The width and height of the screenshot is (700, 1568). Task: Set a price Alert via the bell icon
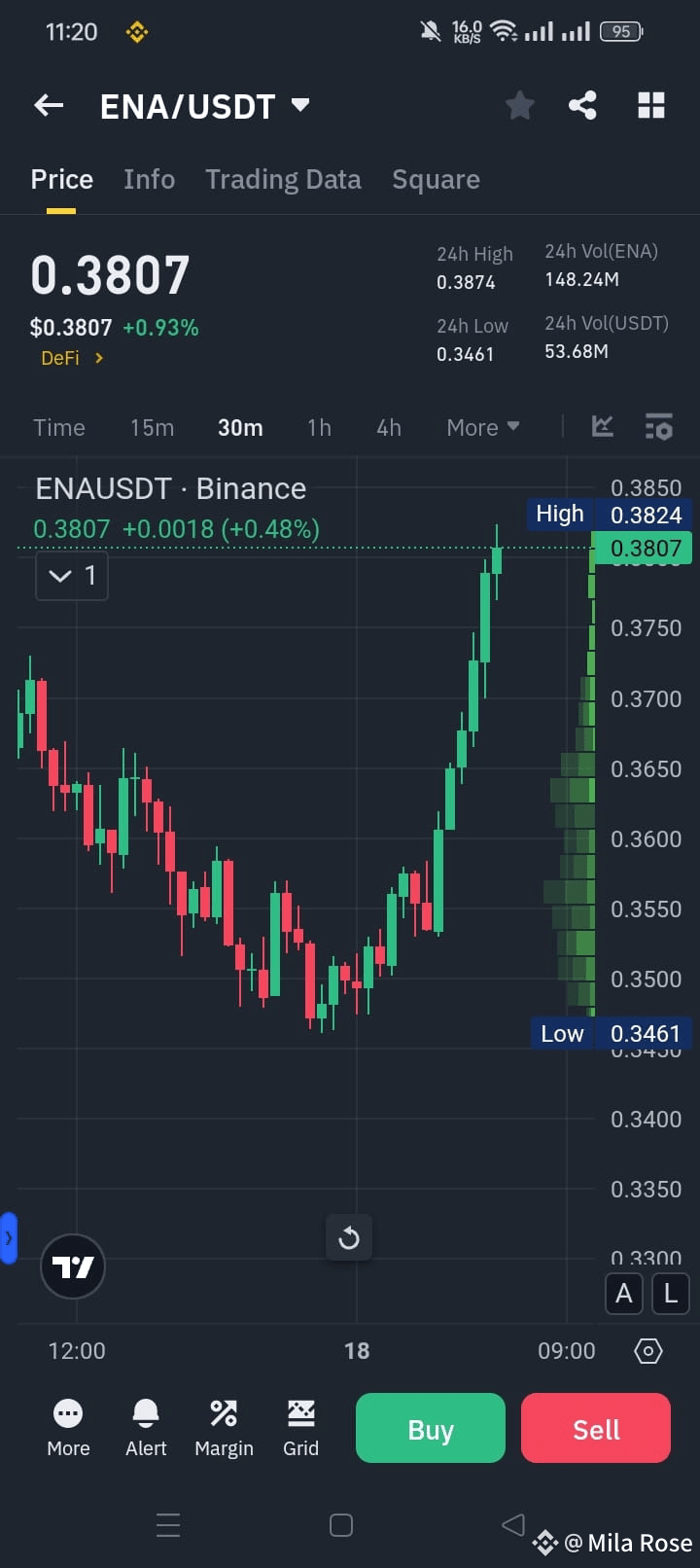pos(146,1427)
